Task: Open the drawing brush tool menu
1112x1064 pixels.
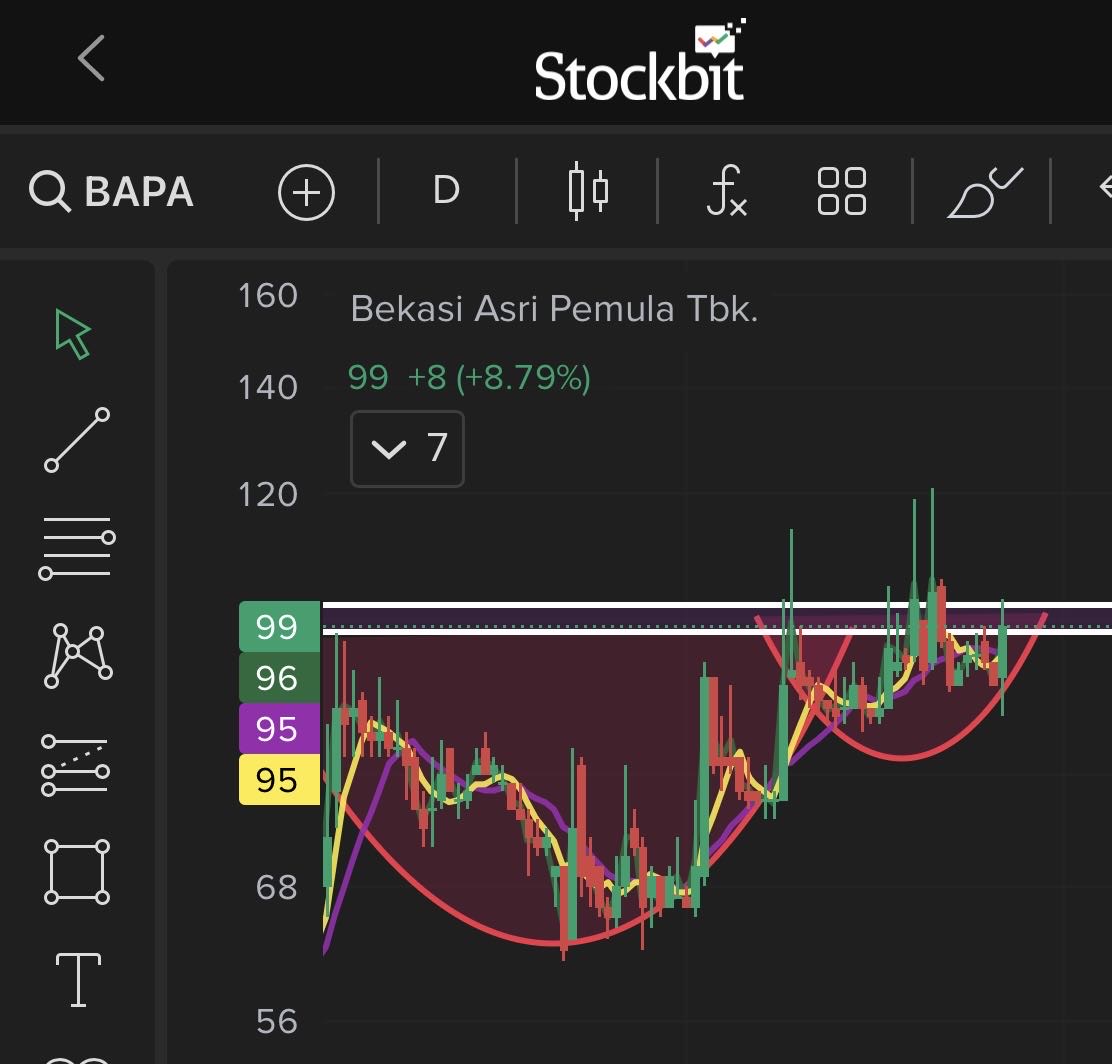Action: pyautogui.click(x=983, y=191)
